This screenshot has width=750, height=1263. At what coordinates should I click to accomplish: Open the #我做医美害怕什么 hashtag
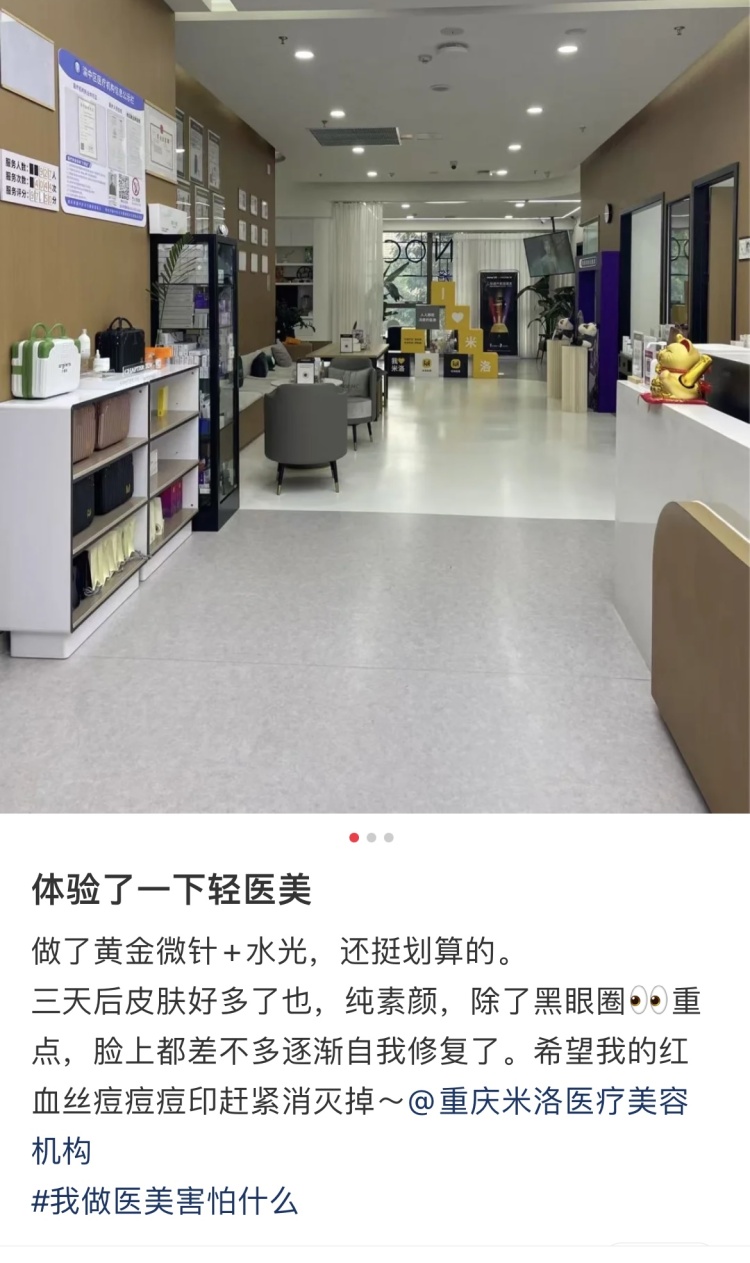(x=165, y=1200)
